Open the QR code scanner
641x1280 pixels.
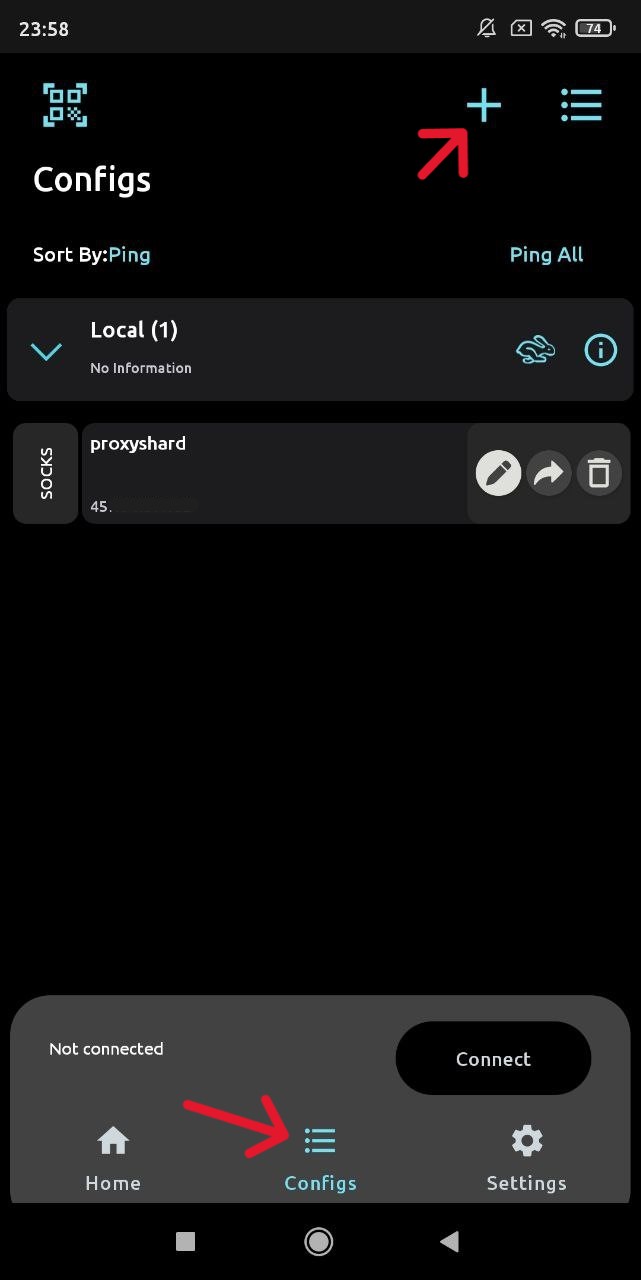click(x=65, y=105)
